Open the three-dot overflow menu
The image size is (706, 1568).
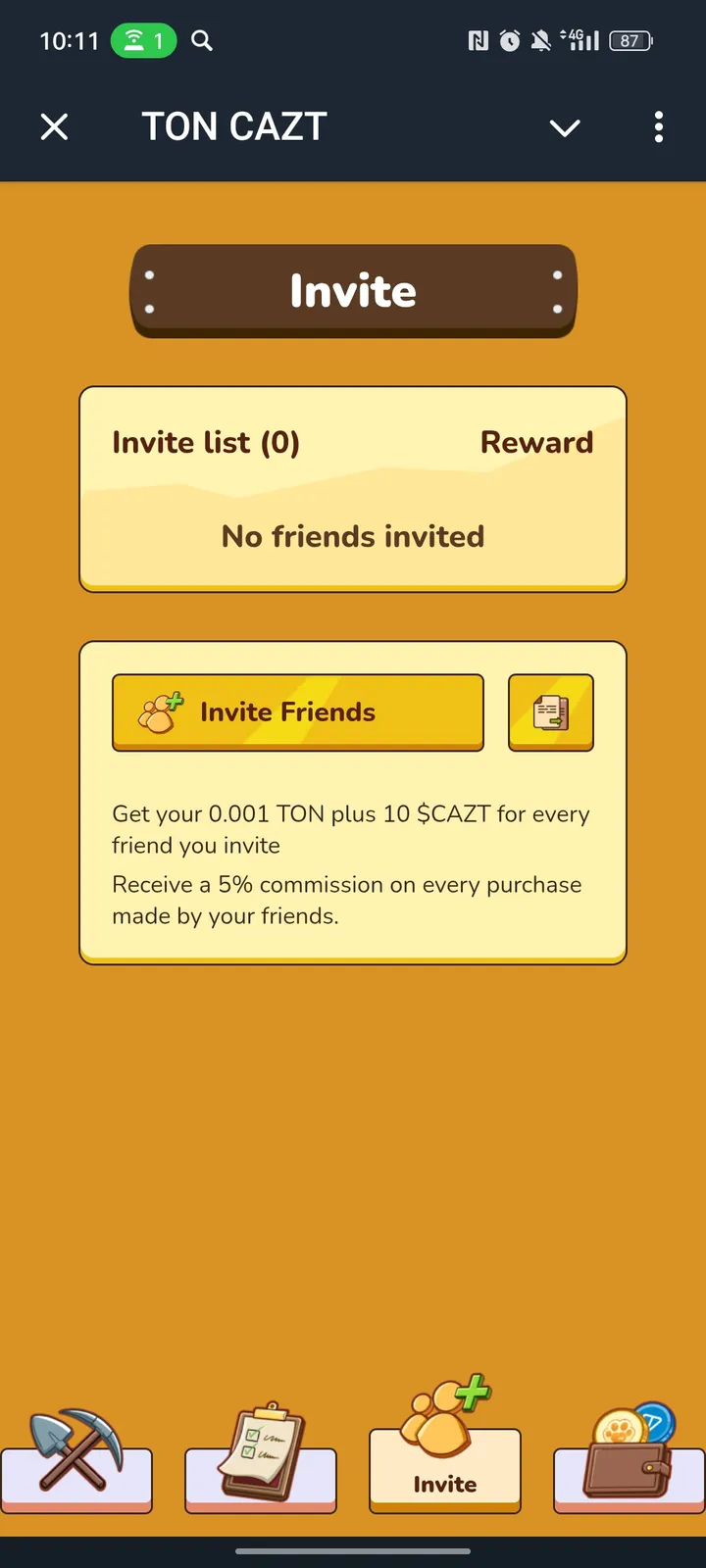click(x=659, y=126)
